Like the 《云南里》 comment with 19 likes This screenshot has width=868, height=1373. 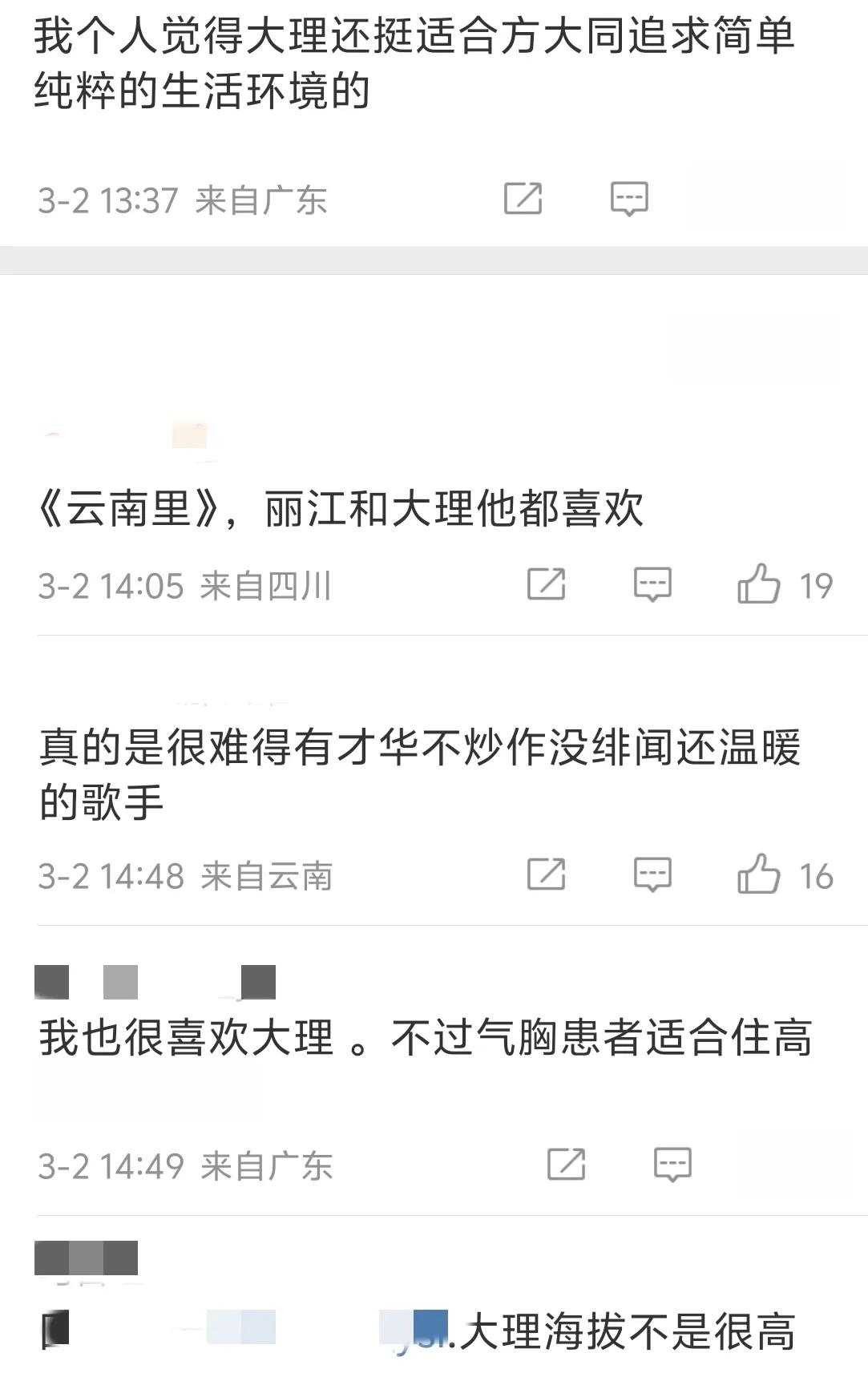758,584
